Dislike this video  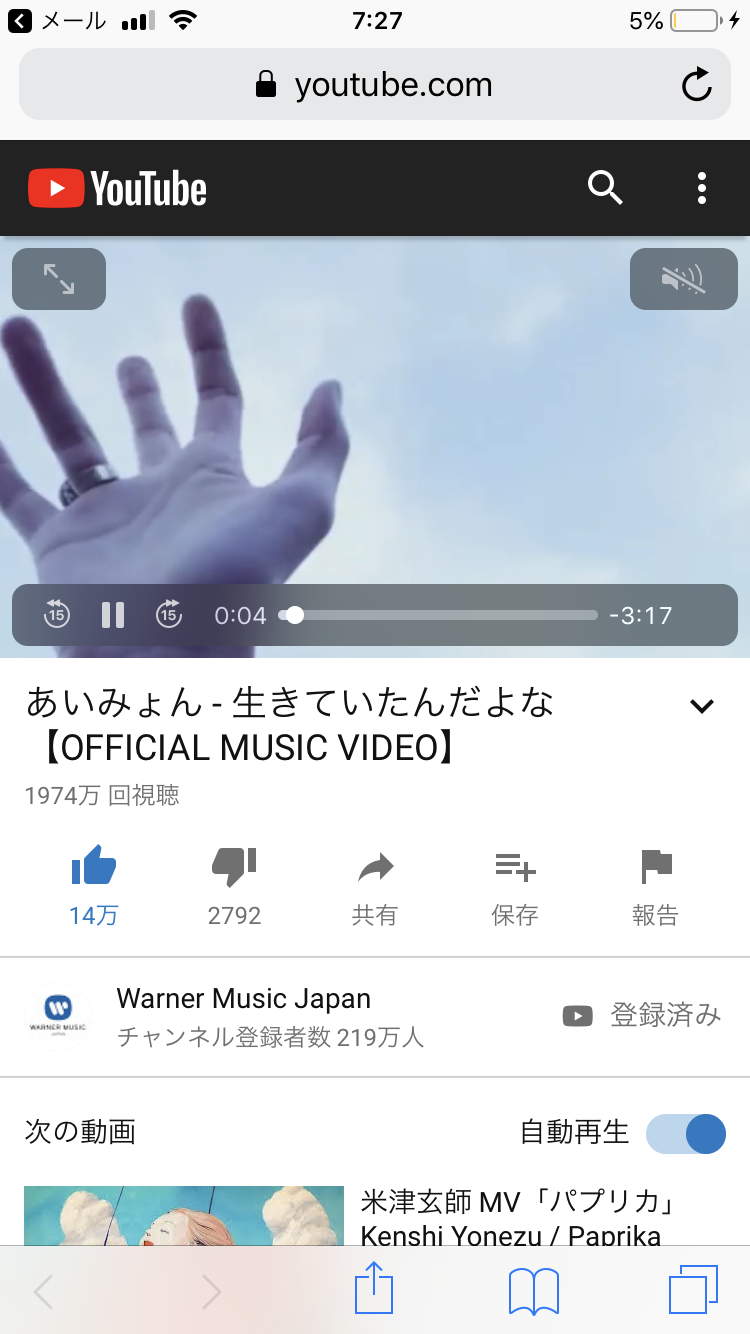(x=234, y=882)
